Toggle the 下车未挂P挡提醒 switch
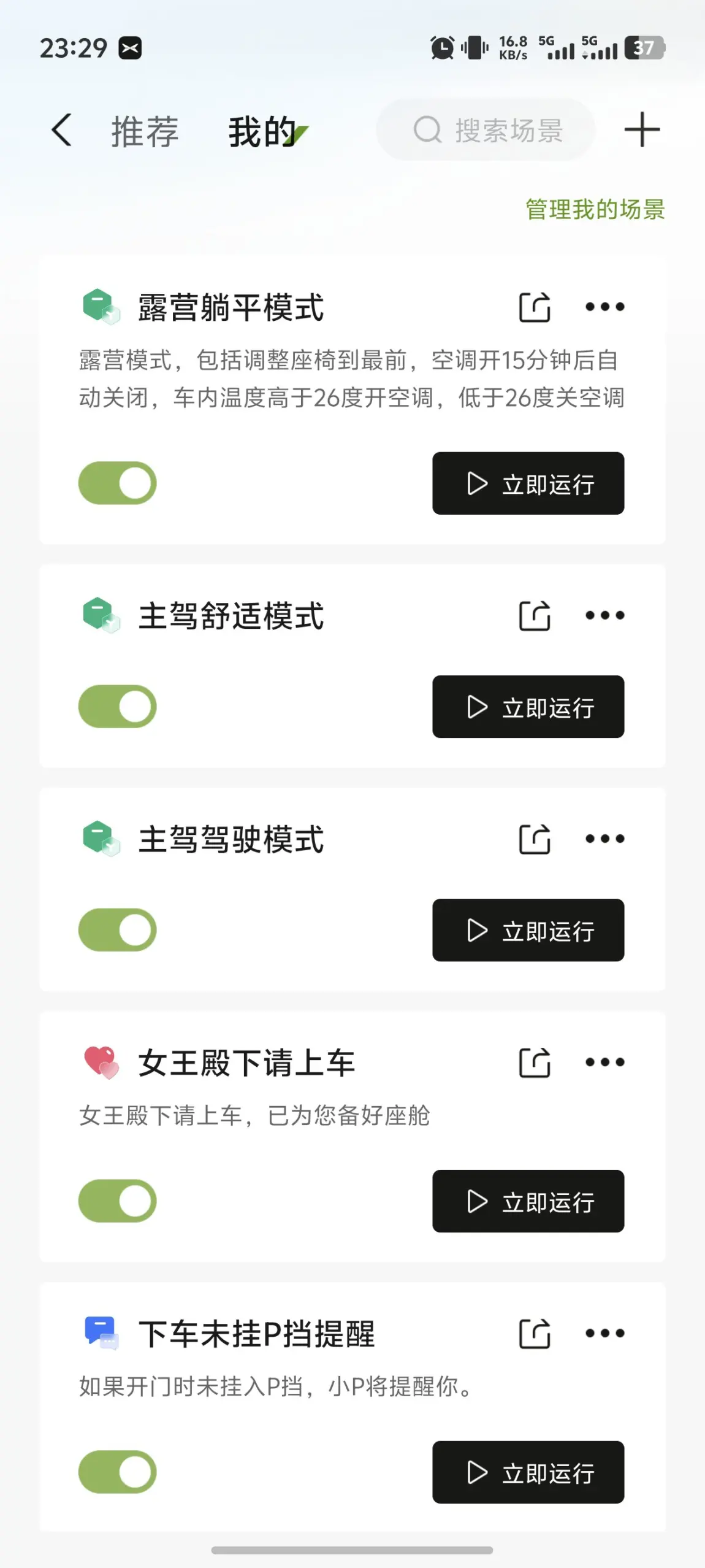The height and width of the screenshot is (1568, 705). [x=118, y=1472]
